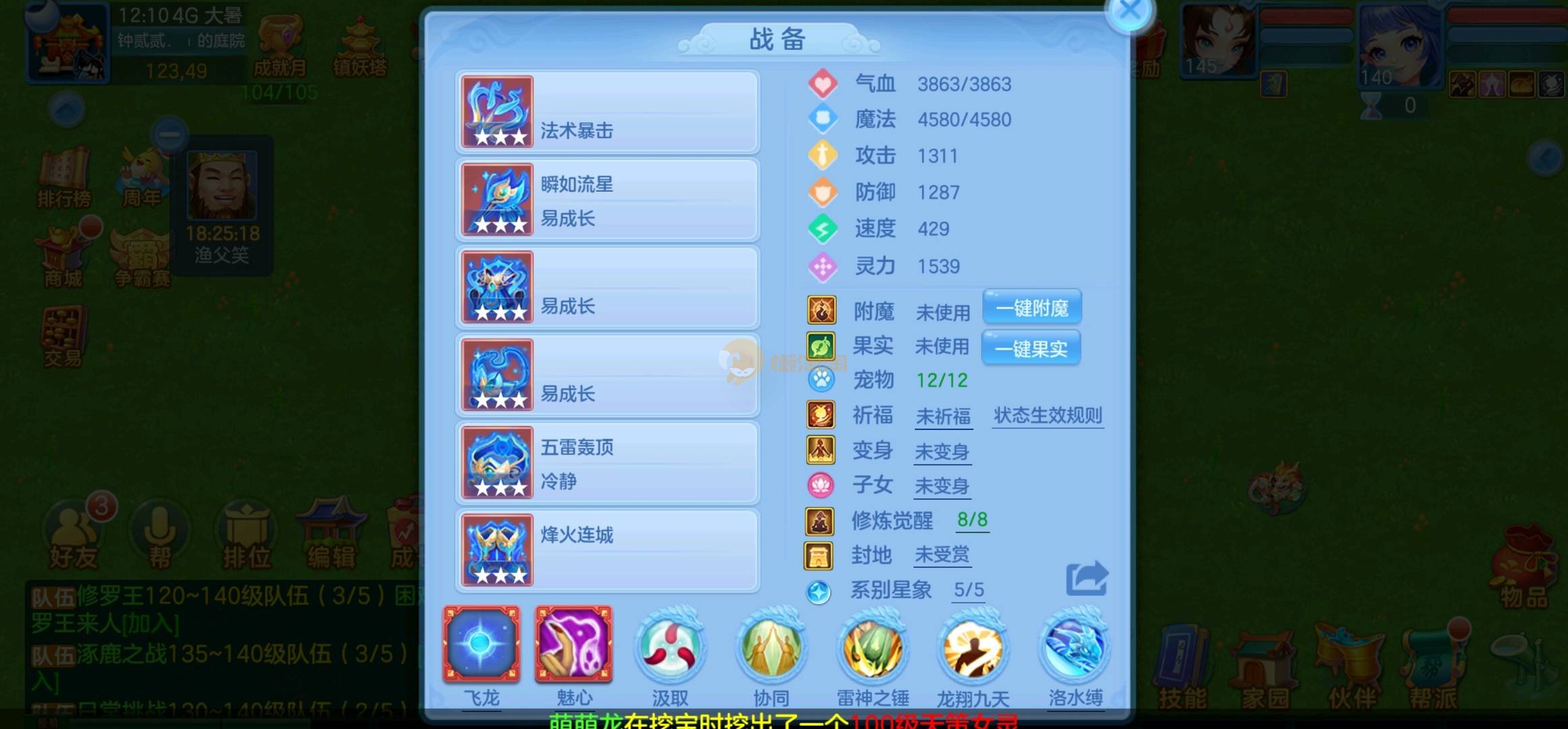Tap the 一键果实 button
The height and width of the screenshot is (729, 1568).
tap(1030, 348)
